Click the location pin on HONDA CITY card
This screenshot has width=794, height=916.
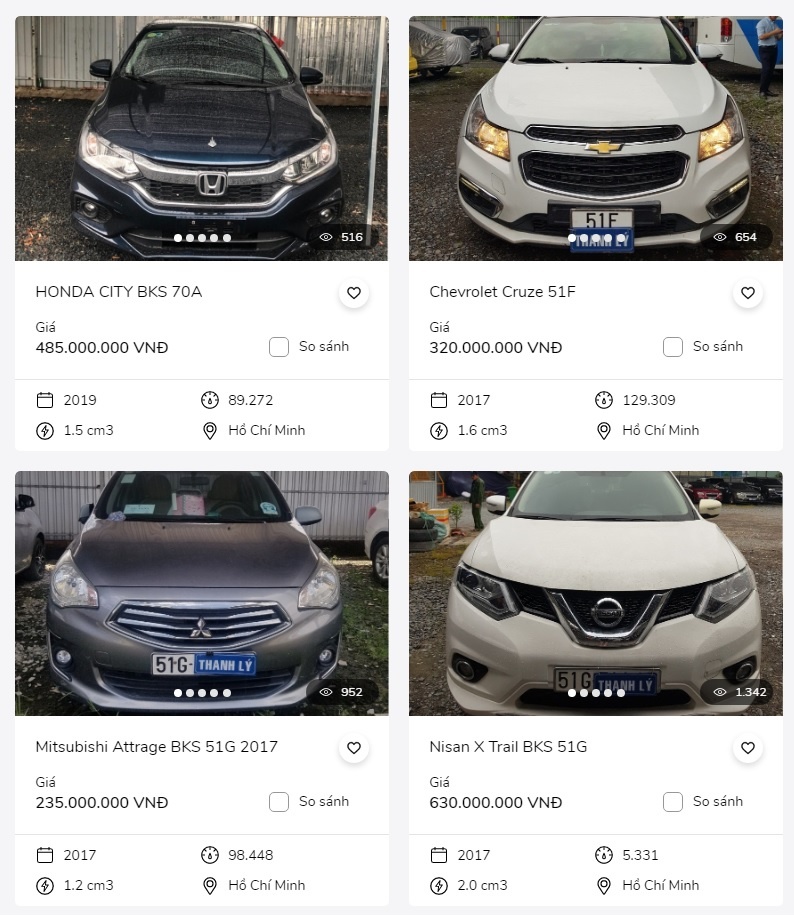click(x=210, y=430)
